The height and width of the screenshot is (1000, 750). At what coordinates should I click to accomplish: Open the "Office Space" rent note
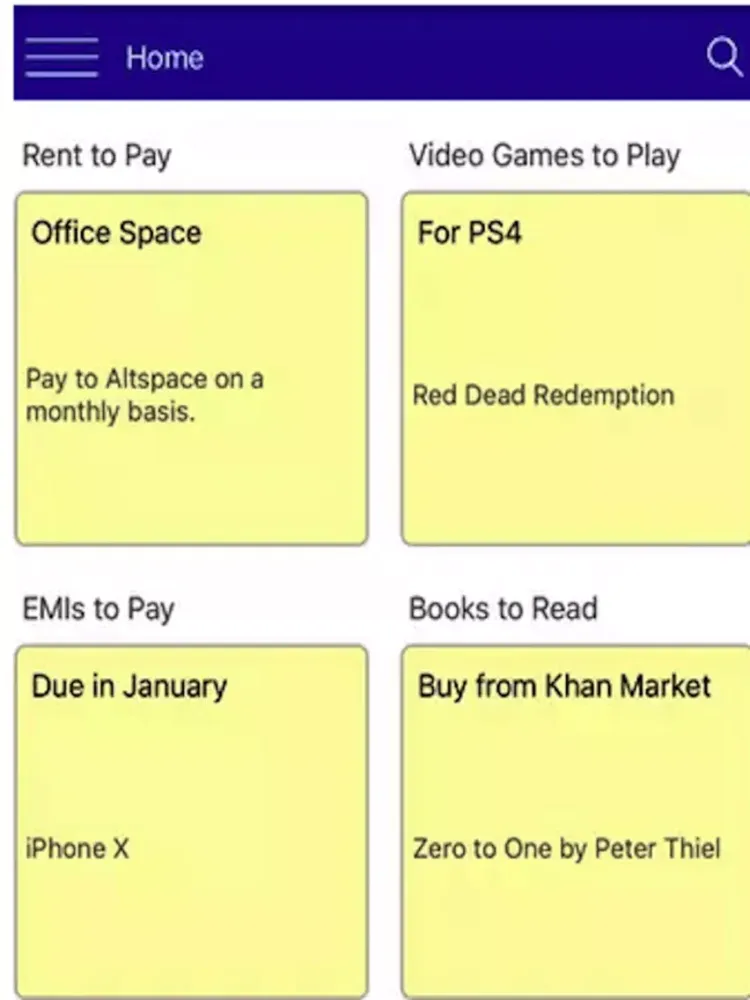(190, 365)
